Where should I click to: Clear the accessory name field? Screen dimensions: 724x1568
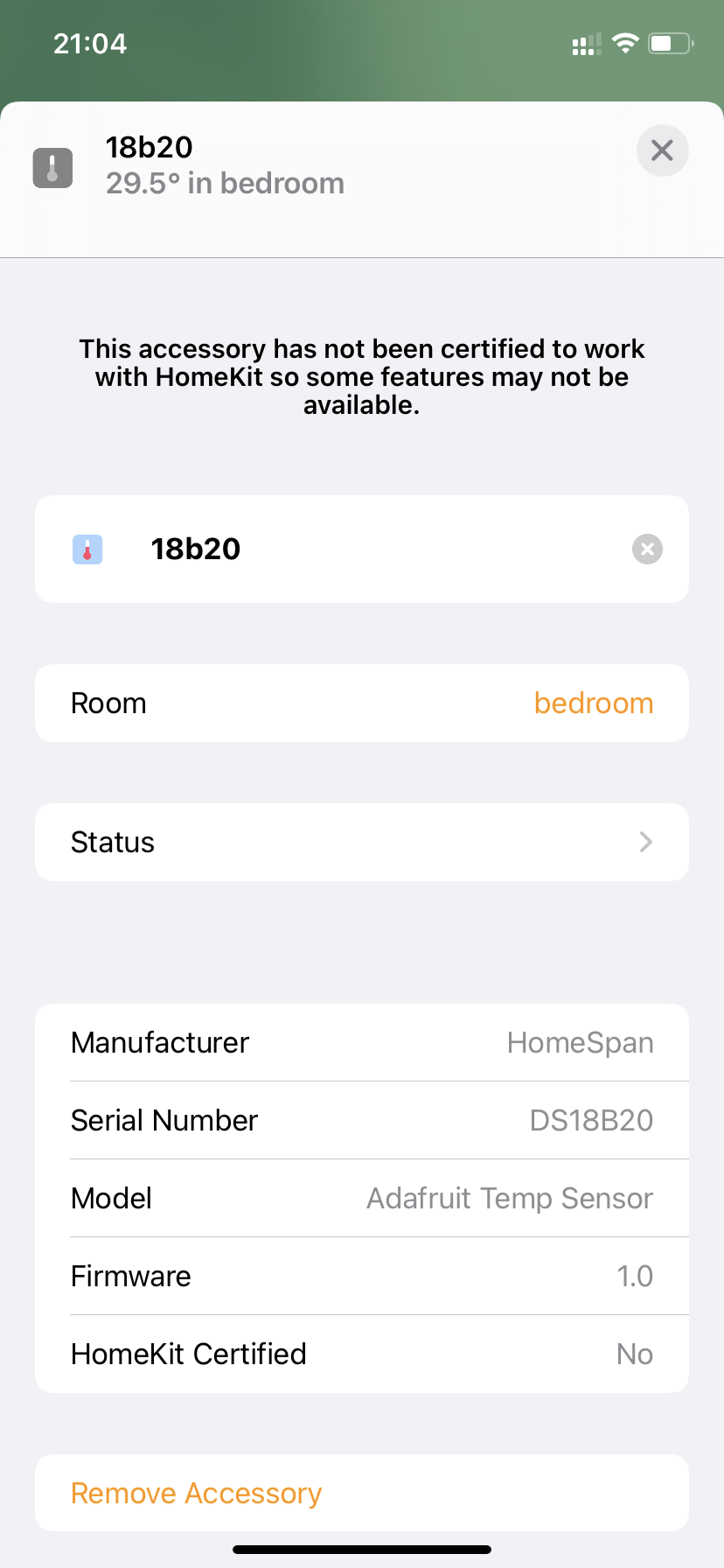pyautogui.click(x=647, y=549)
